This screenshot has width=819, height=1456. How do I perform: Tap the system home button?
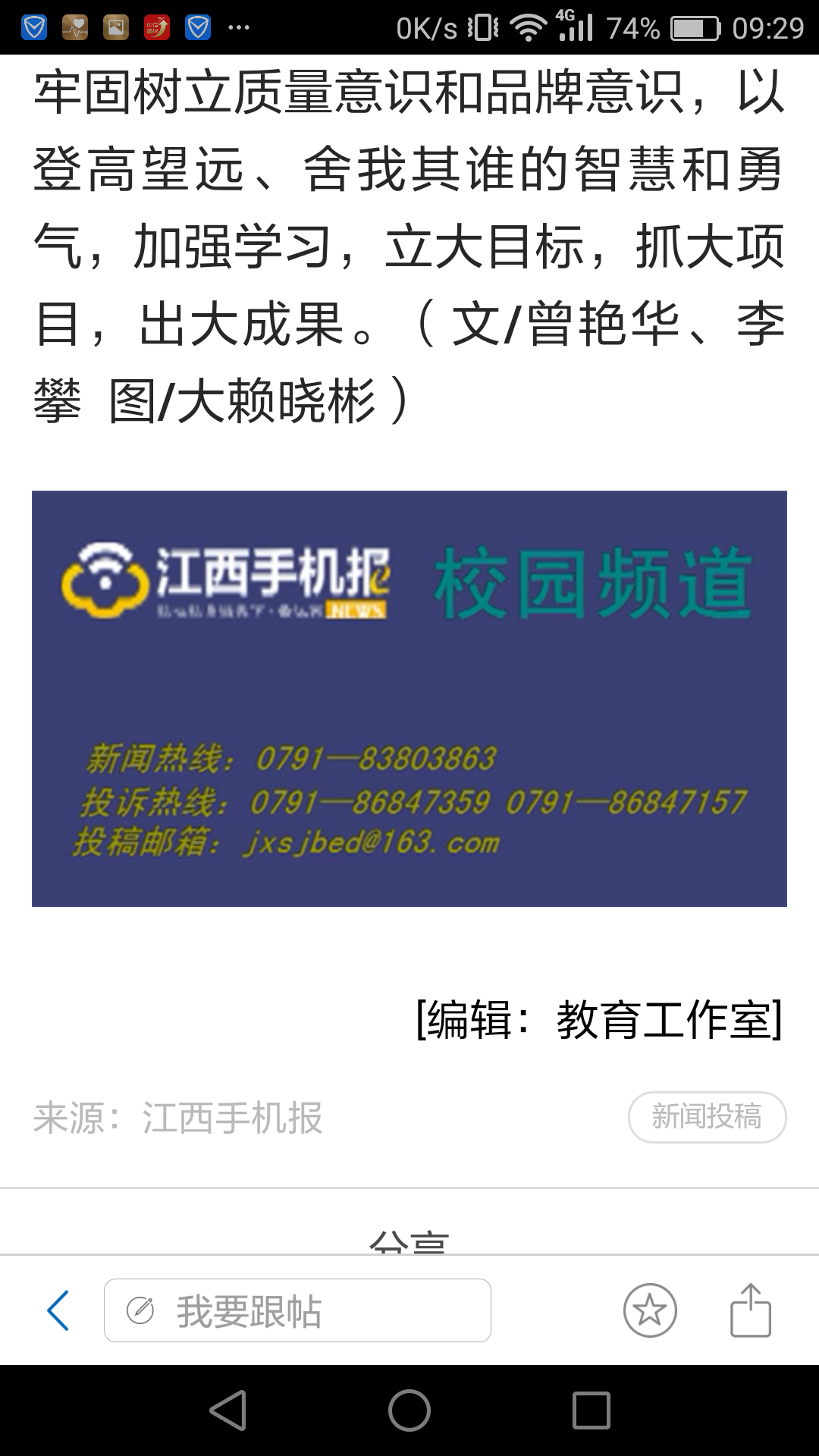tap(409, 1410)
